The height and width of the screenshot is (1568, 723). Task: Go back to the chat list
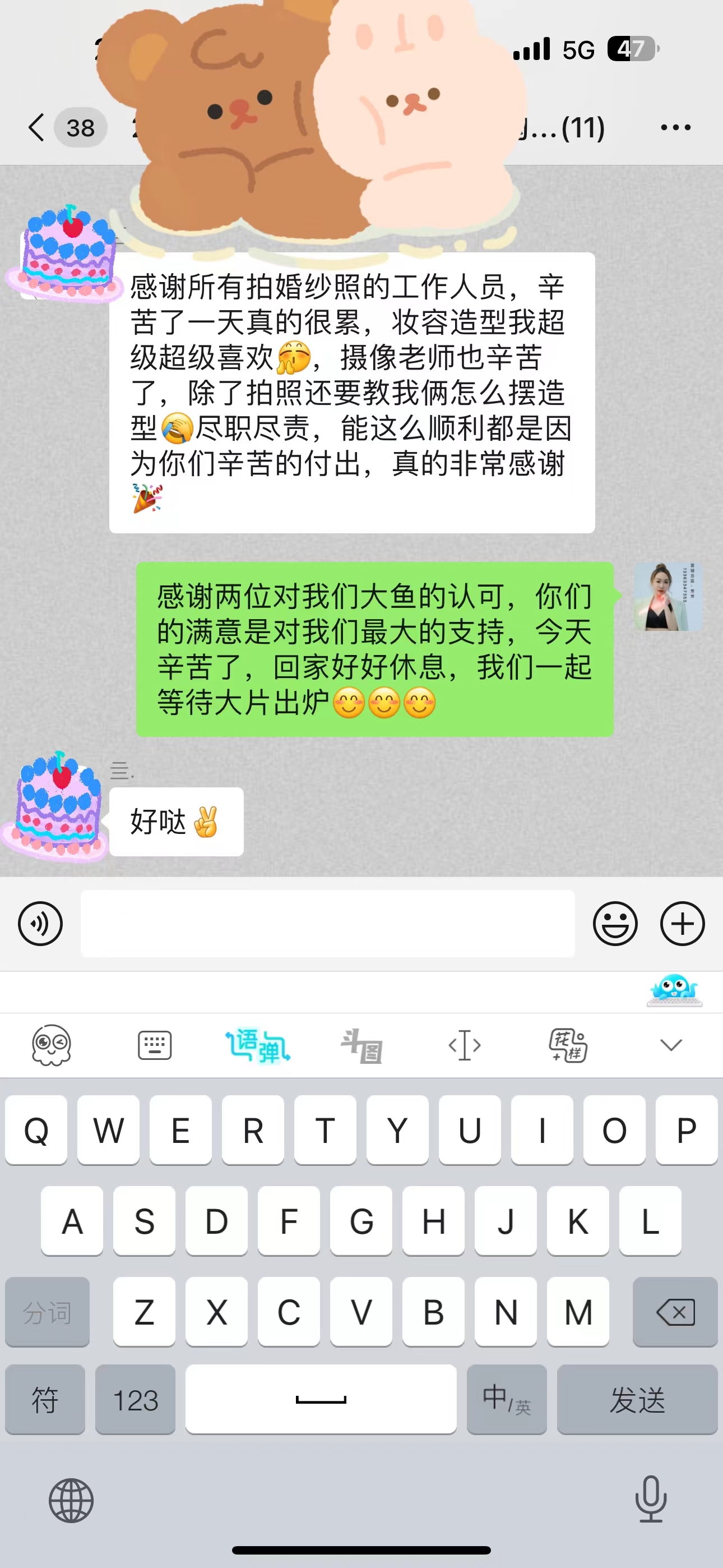point(36,127)
